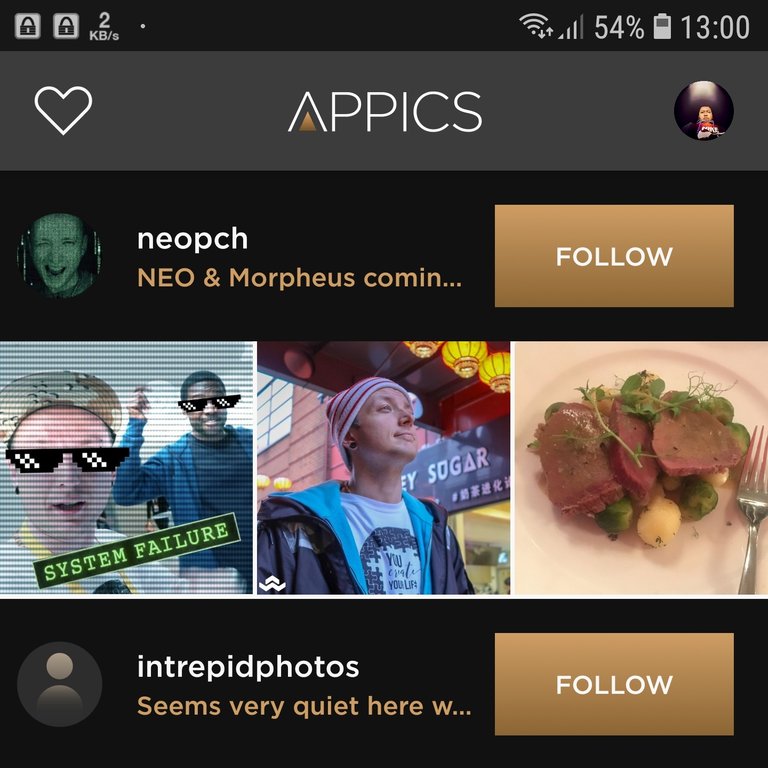
Task: Open your profile picture in the header
Action: tap(703, 110)
